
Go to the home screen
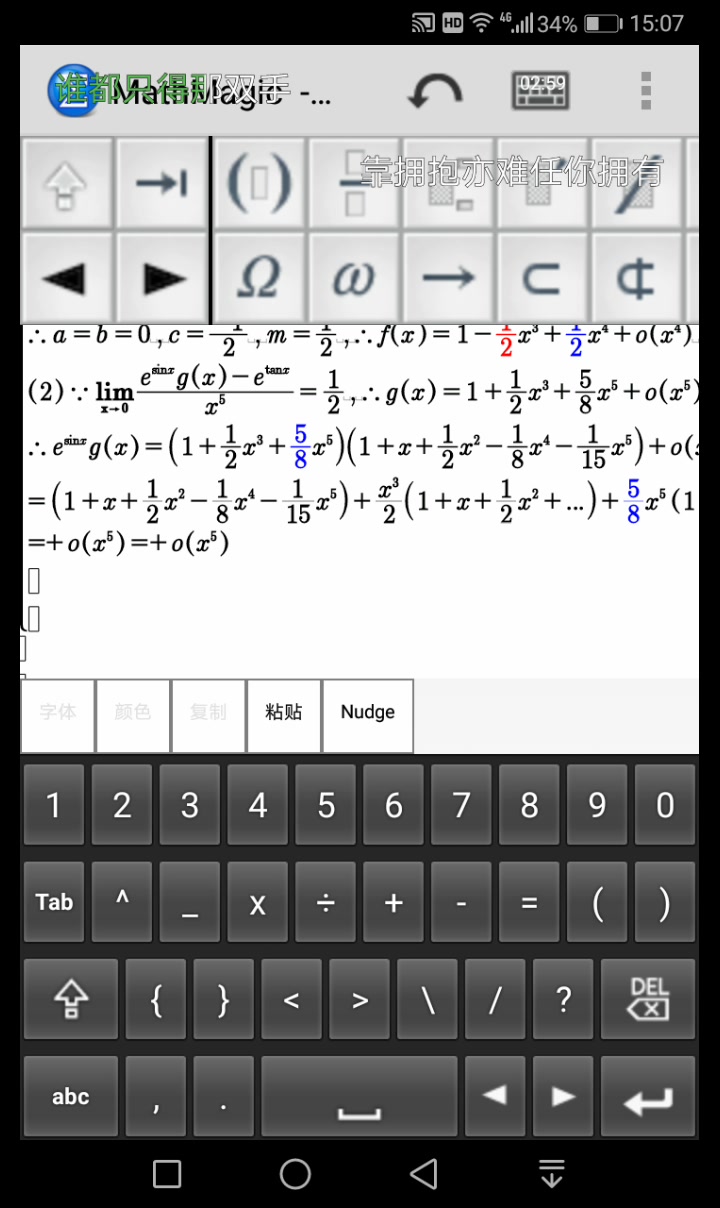[x=295, y=1173]
